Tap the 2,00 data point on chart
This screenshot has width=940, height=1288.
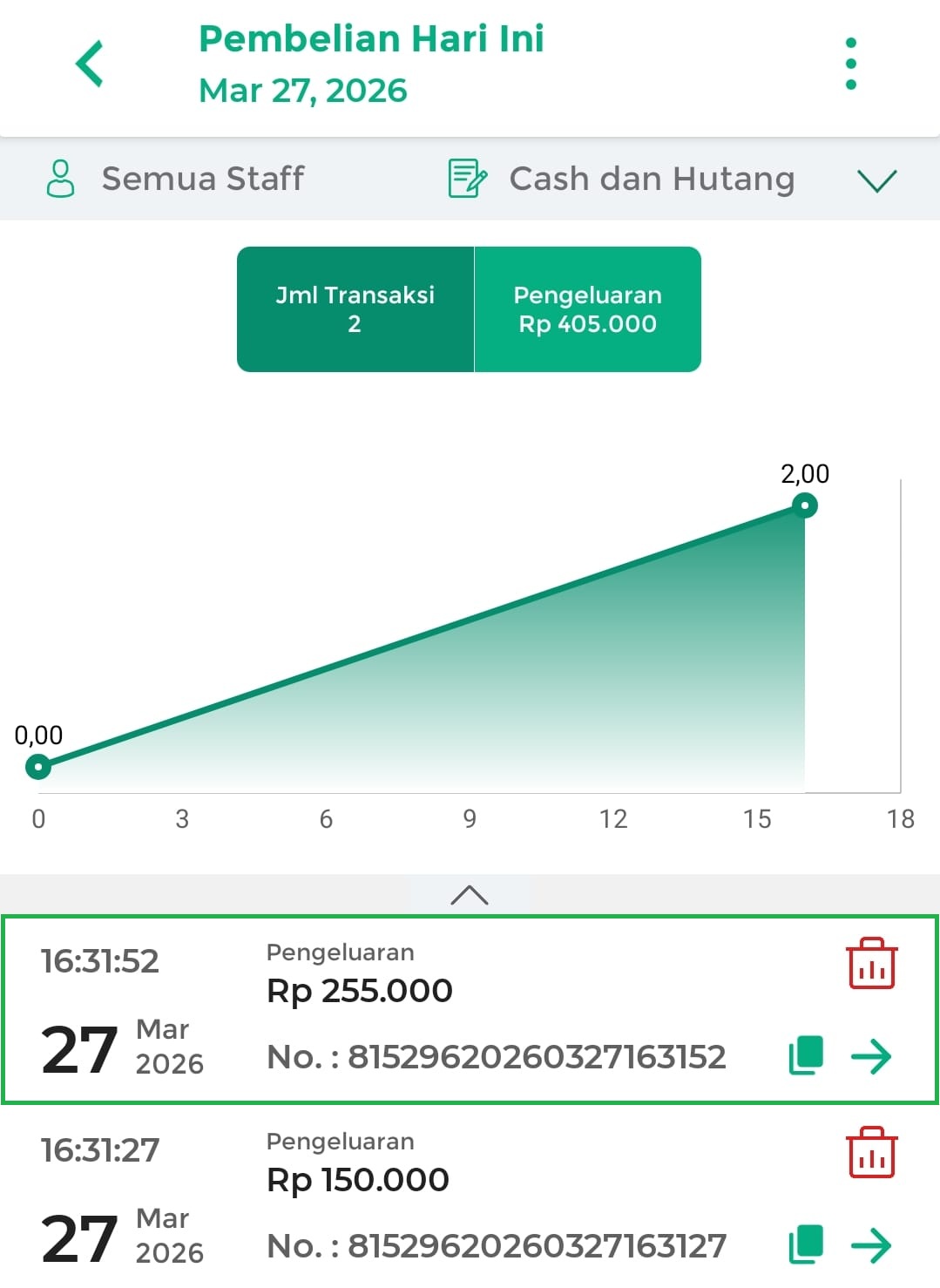pyautogui.click(x=805, y=505)
